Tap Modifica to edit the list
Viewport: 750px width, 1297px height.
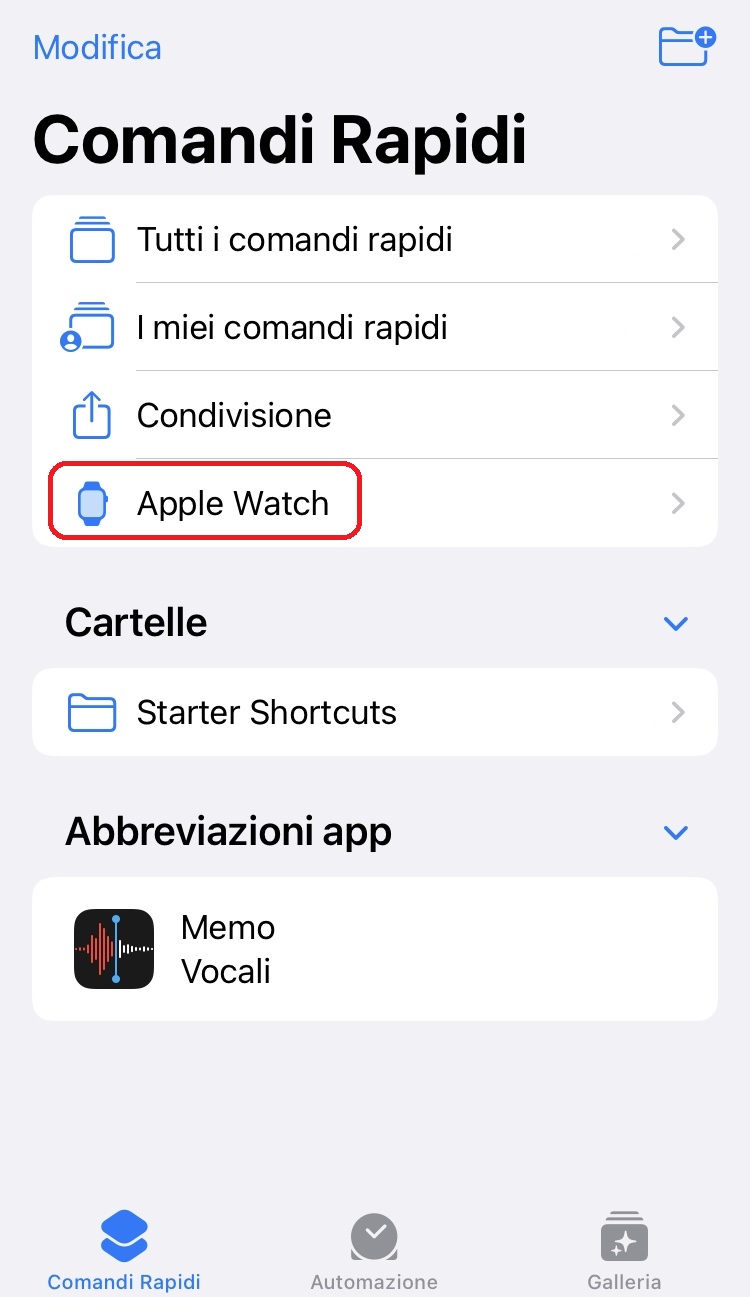click(x=97, y=47)
